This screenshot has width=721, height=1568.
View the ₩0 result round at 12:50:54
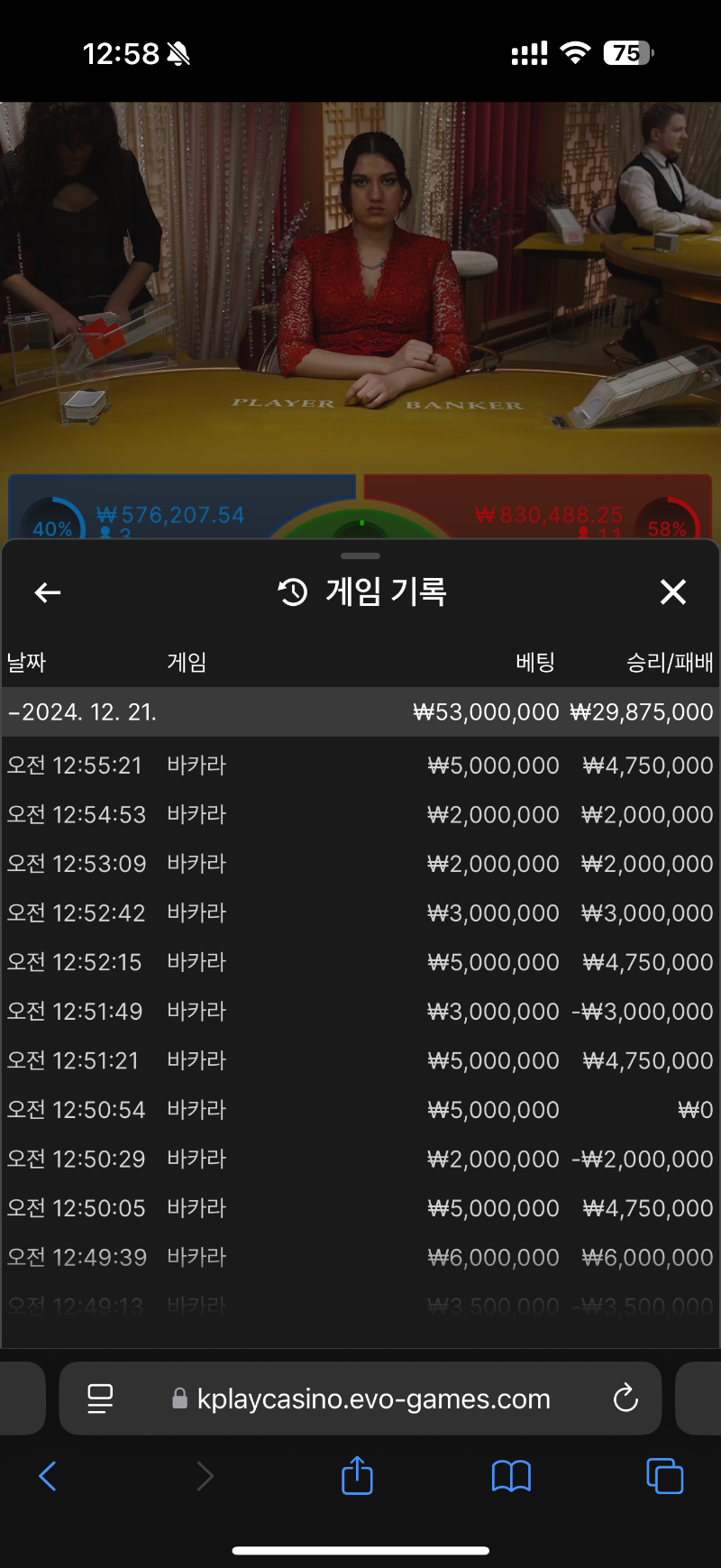point(360,1110)
